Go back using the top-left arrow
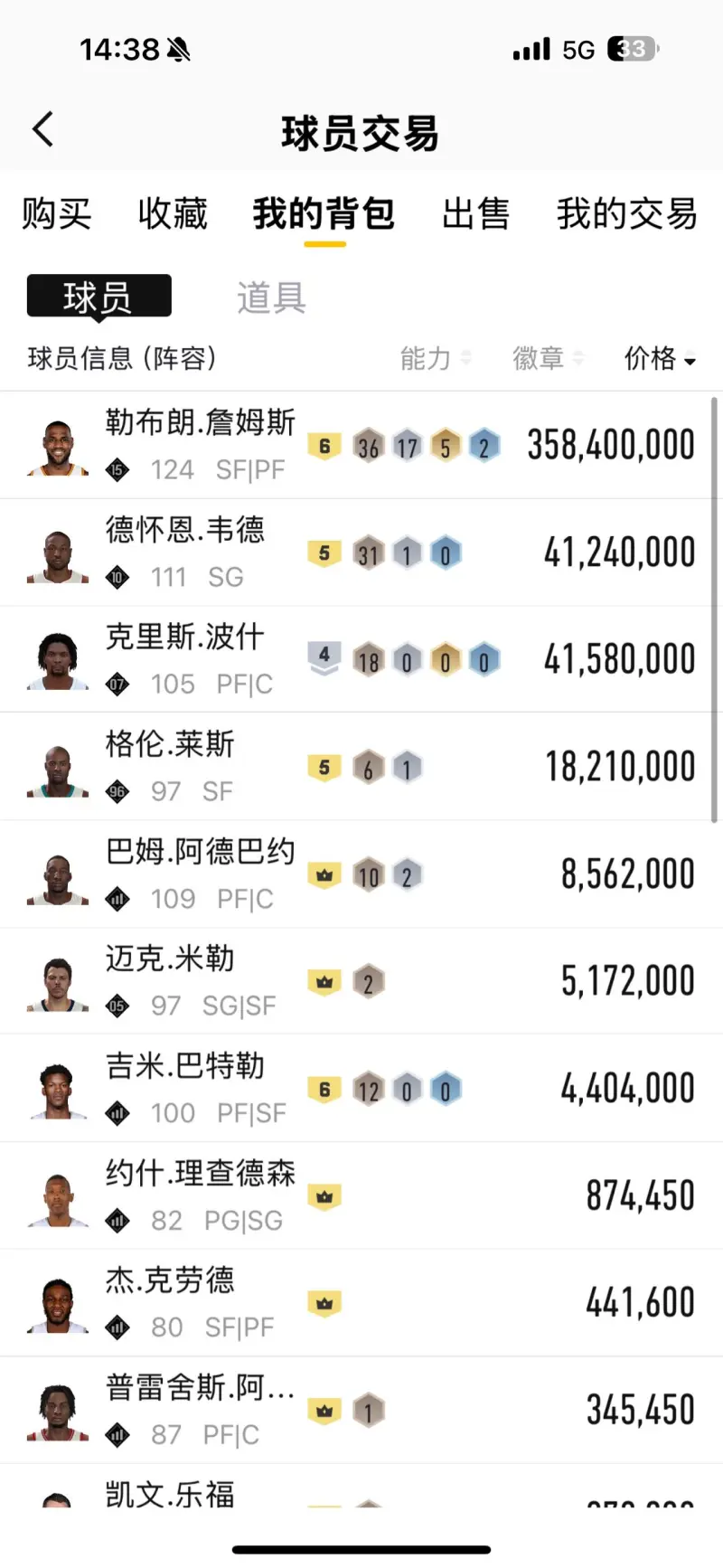The width and height of the screenshot is (723, 1568). pyautogui.click(x=42, y=130)
